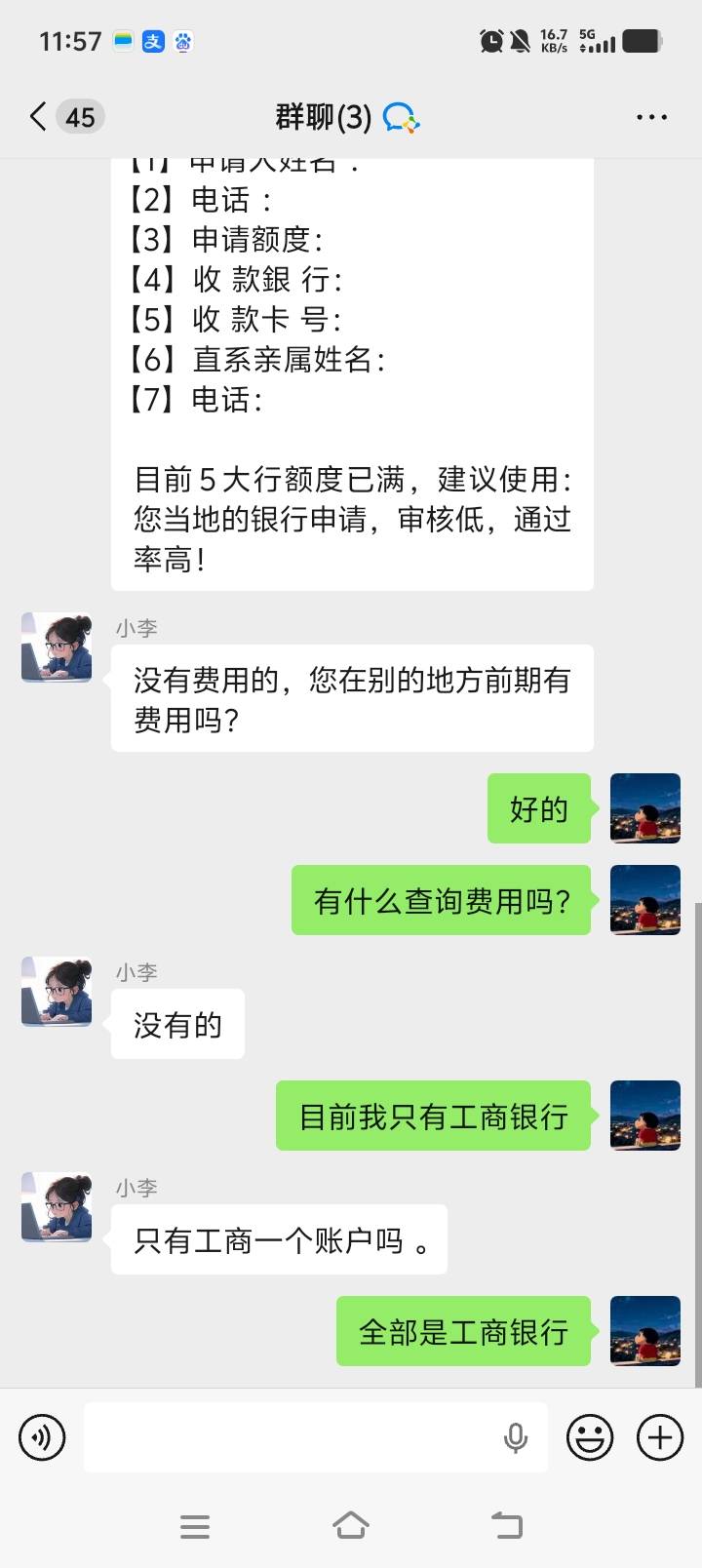Open the group chat overflow menu
The height and width of the screenshot is (1568, 702).
[651, 117]
